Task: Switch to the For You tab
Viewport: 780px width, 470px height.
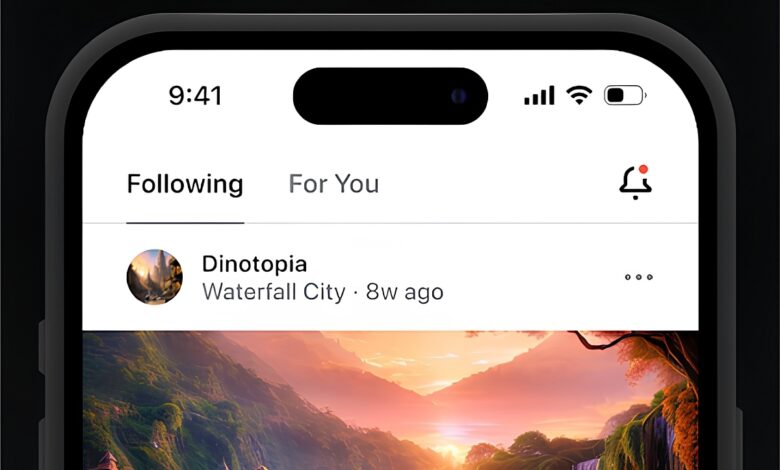Action: (333, 184)
